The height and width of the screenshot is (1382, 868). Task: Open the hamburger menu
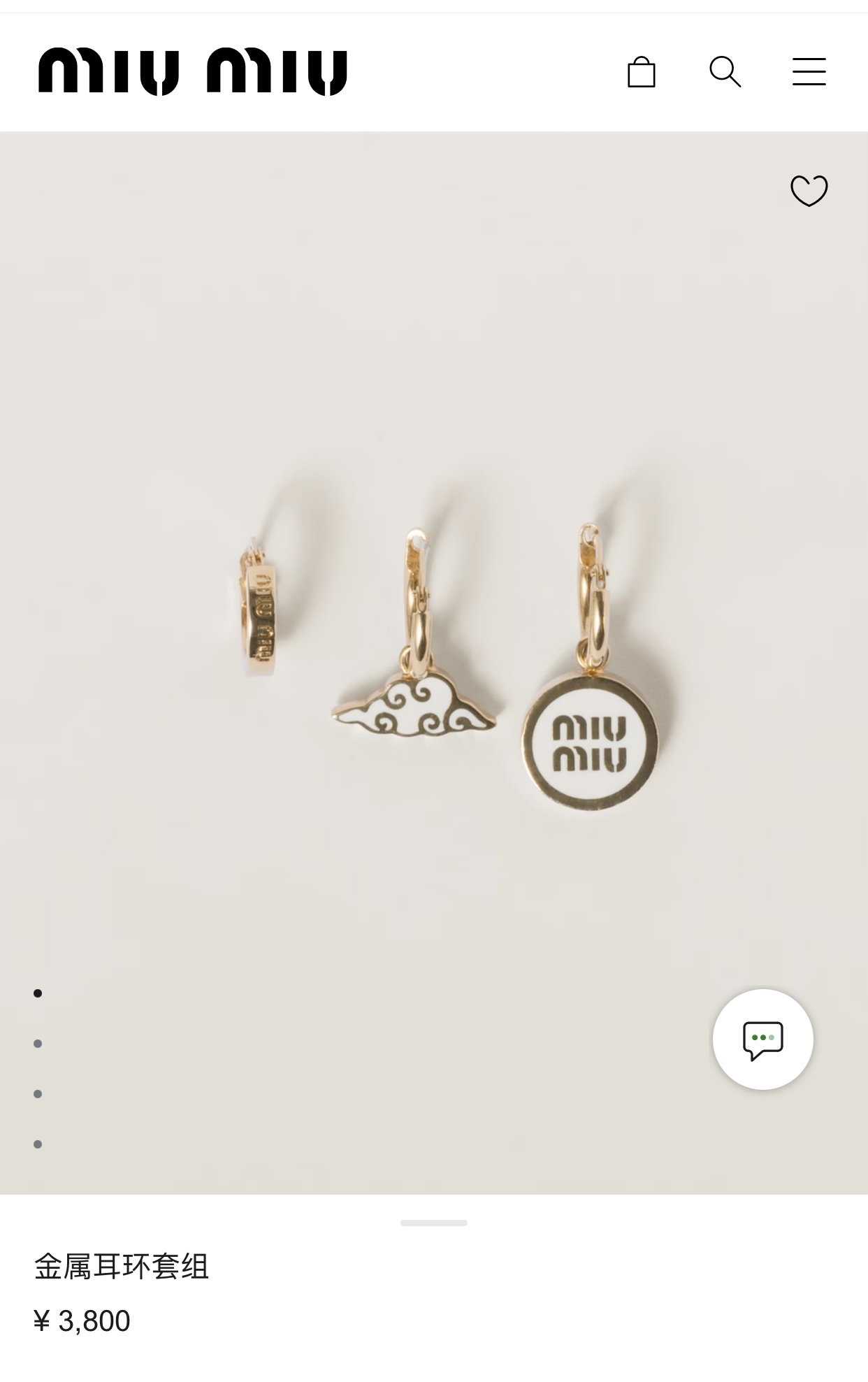click(x=809, y=72)
